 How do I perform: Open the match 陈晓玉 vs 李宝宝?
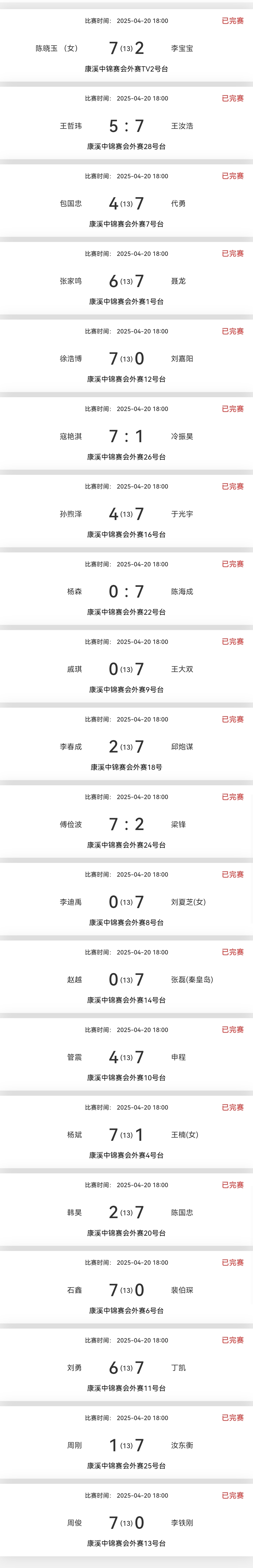click(126, 48)
